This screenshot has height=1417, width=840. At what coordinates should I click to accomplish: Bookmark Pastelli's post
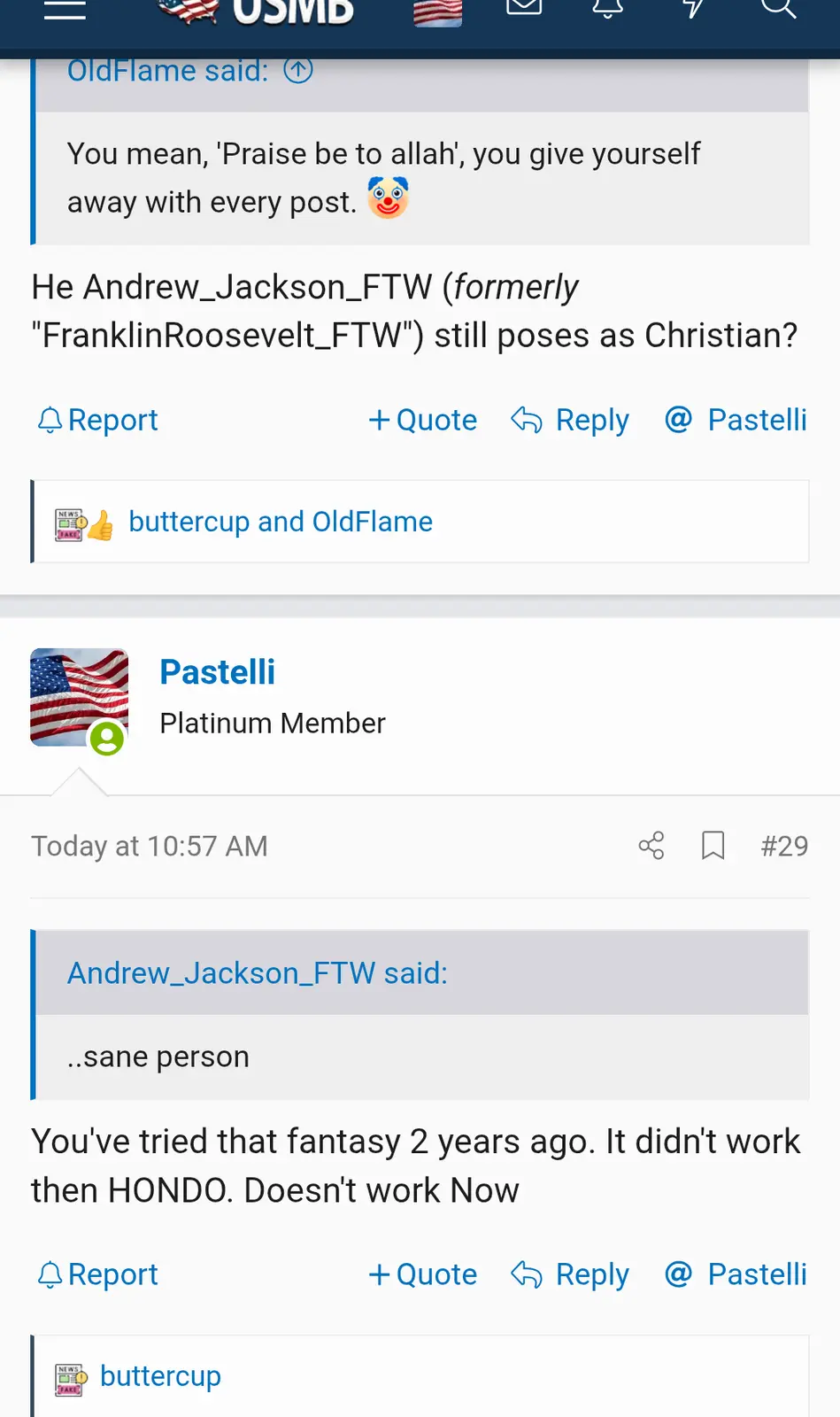coord(713,846)
